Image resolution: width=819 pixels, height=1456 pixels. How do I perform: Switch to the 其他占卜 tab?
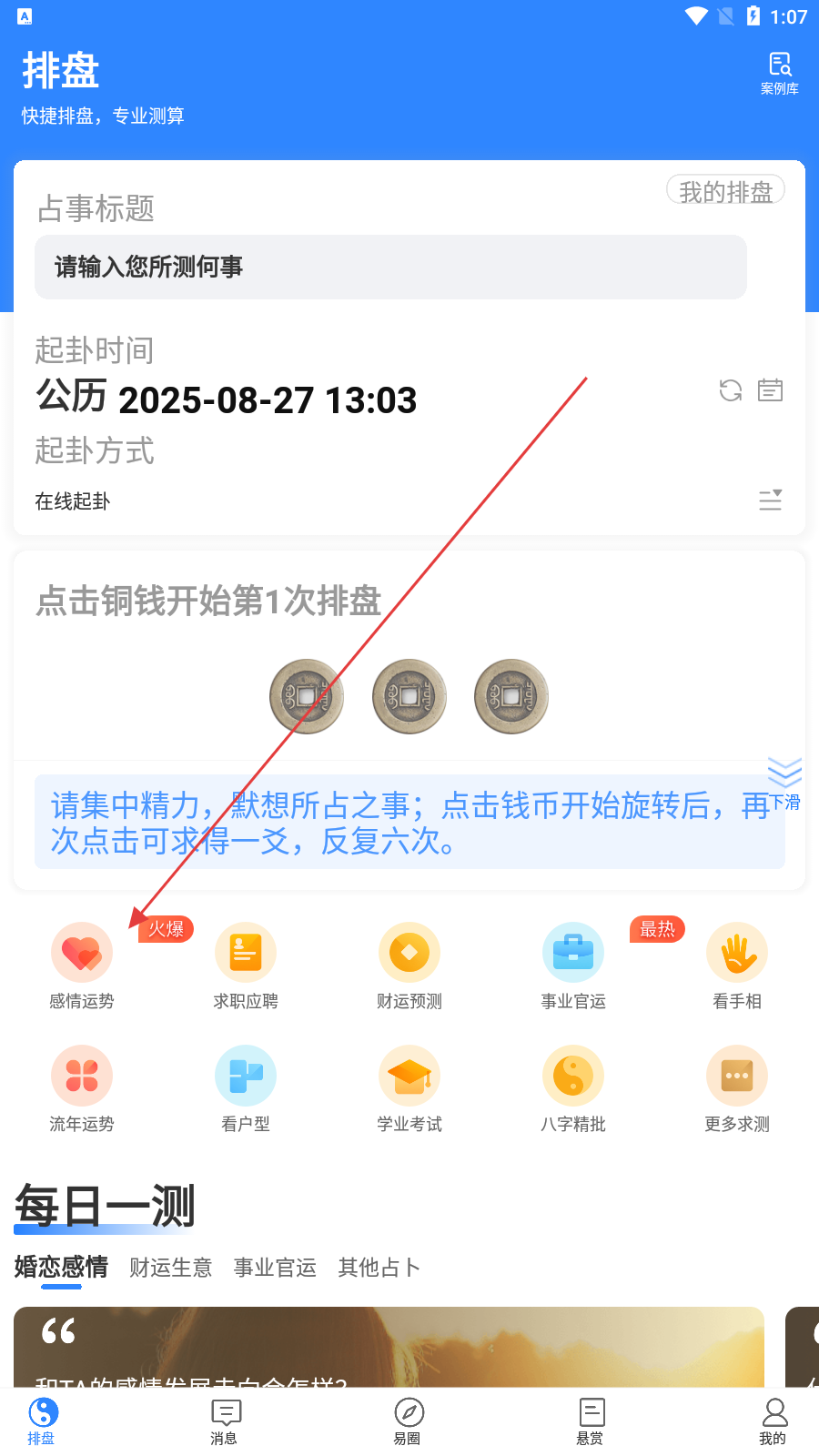(379, 1268)
